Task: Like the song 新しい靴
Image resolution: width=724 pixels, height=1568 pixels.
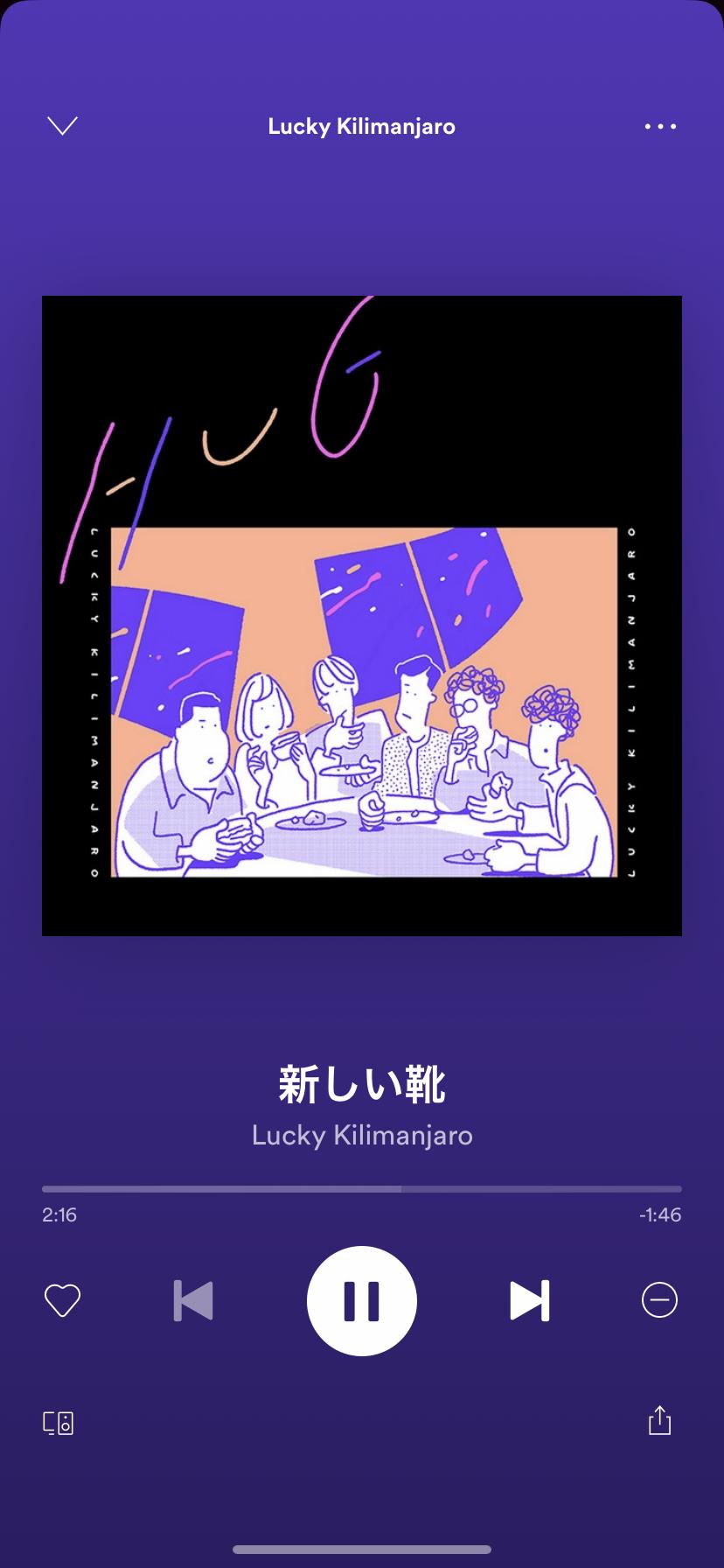Action: point(62,1300)
